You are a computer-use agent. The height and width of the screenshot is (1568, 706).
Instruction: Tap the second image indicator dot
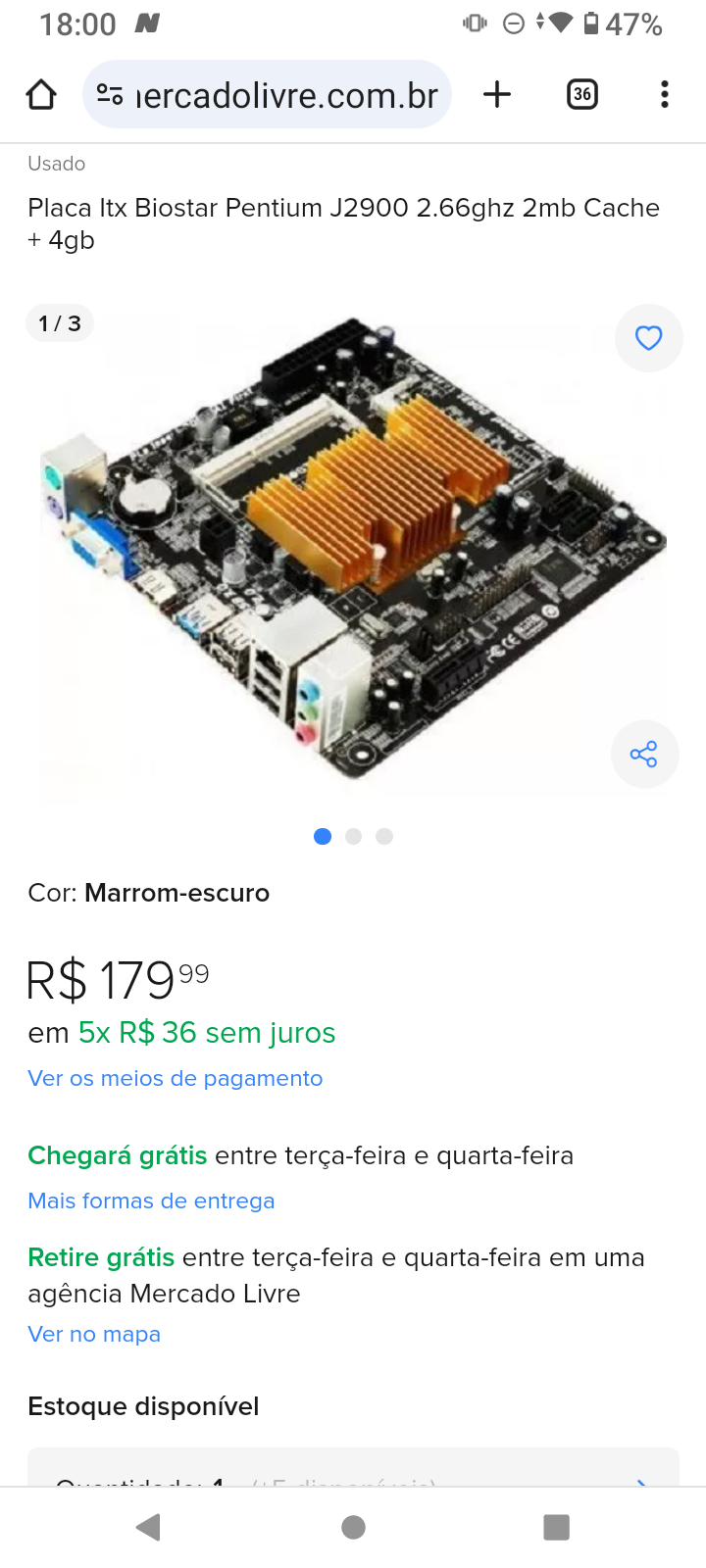(x=354, y=836)
